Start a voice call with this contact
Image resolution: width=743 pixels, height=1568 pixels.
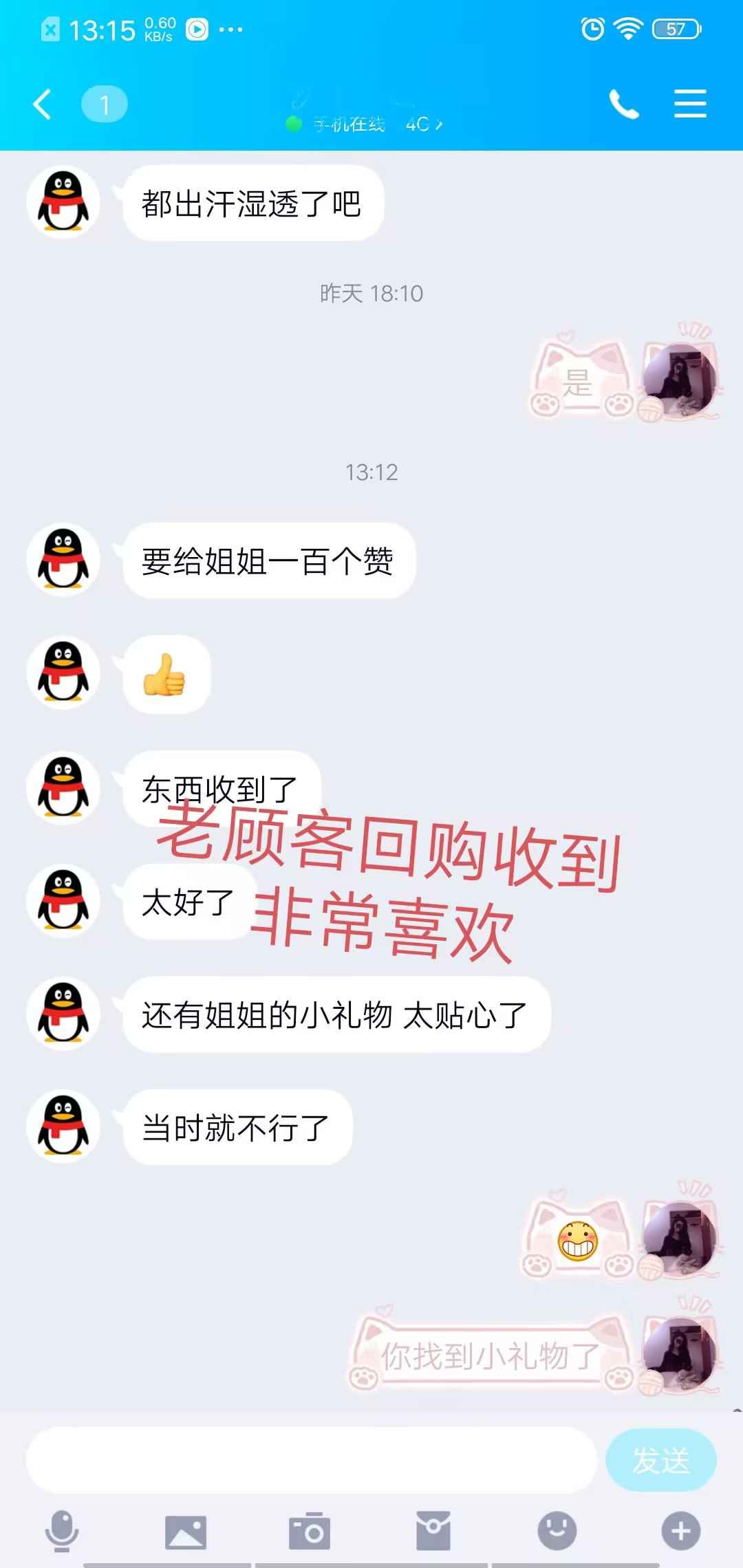click(624, 105)
